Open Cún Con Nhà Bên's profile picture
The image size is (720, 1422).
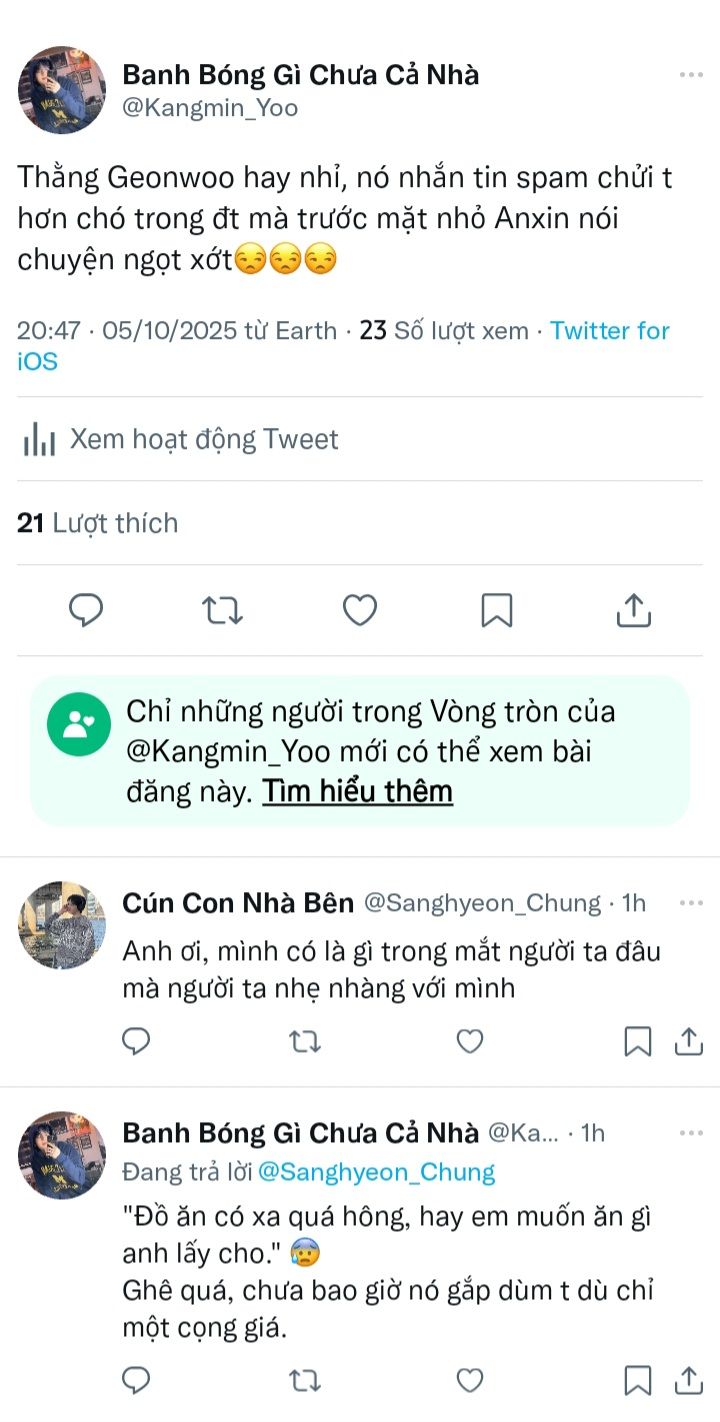point(62,925)
